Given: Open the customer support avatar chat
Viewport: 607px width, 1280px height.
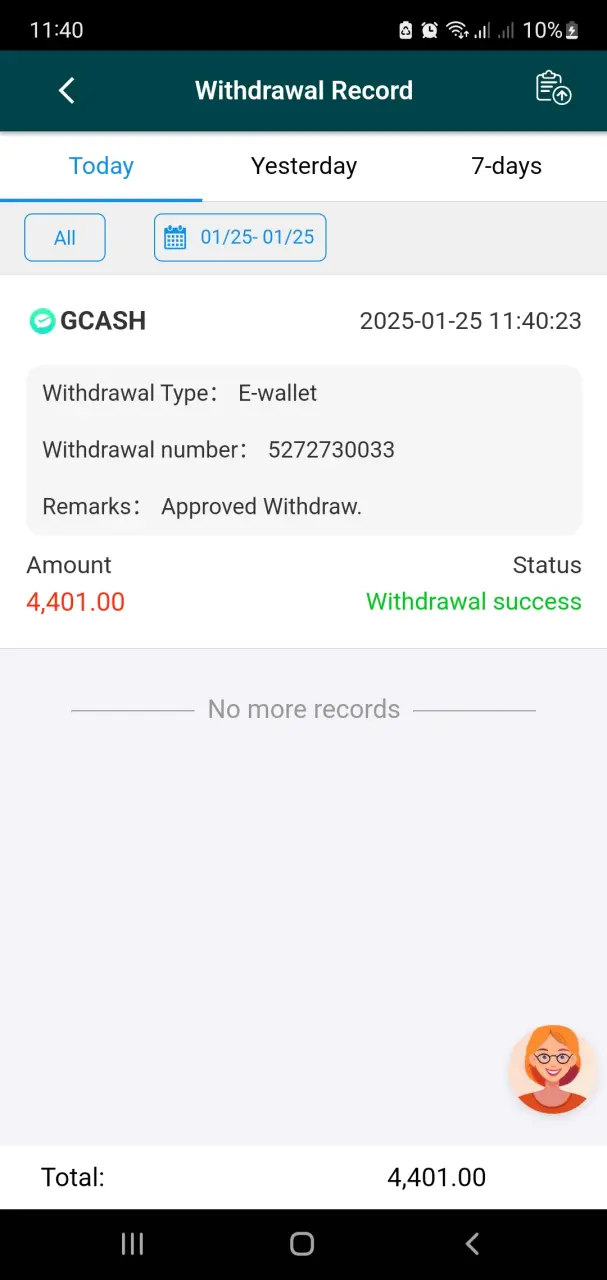Looking at the screenshot, I should (x=552, y=1069).
